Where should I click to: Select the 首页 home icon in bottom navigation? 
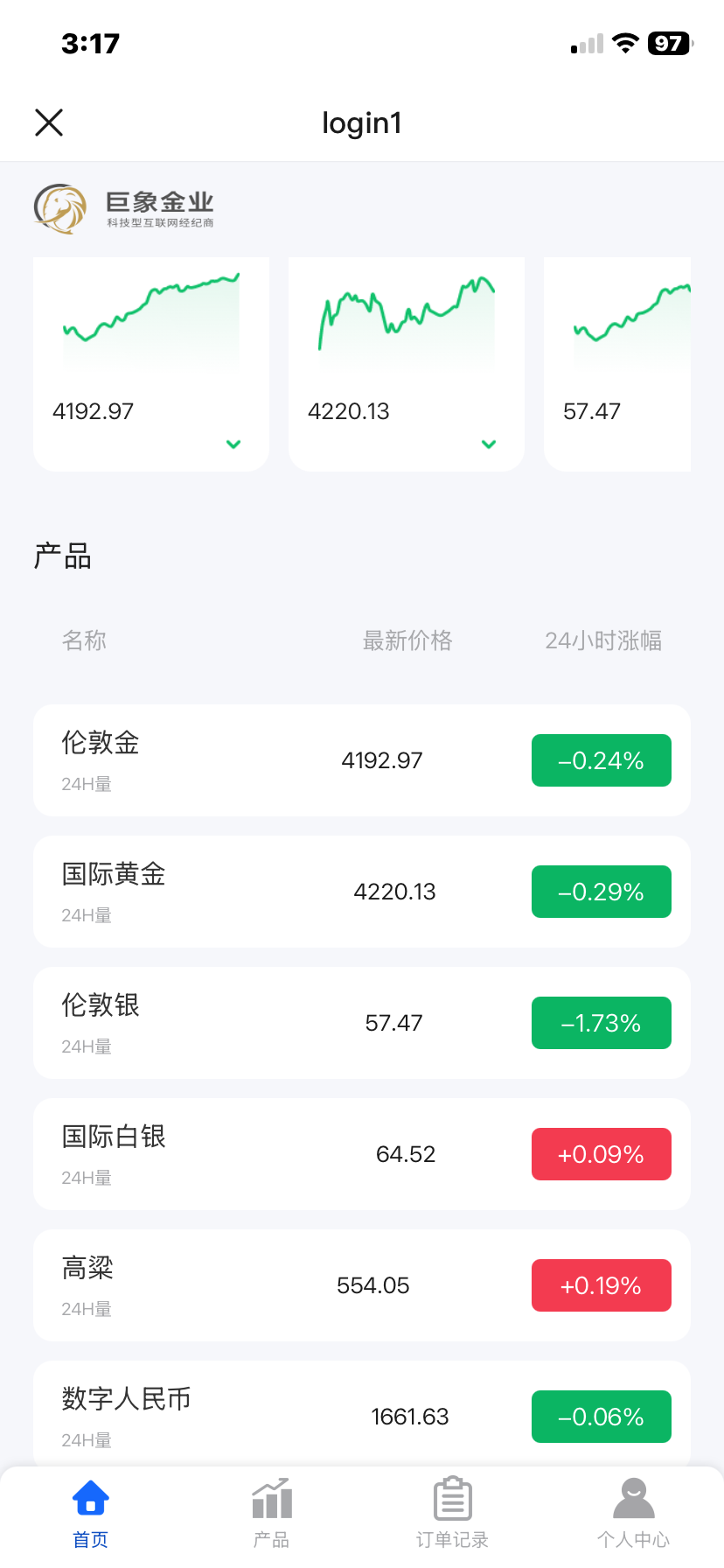point(90,1497)
